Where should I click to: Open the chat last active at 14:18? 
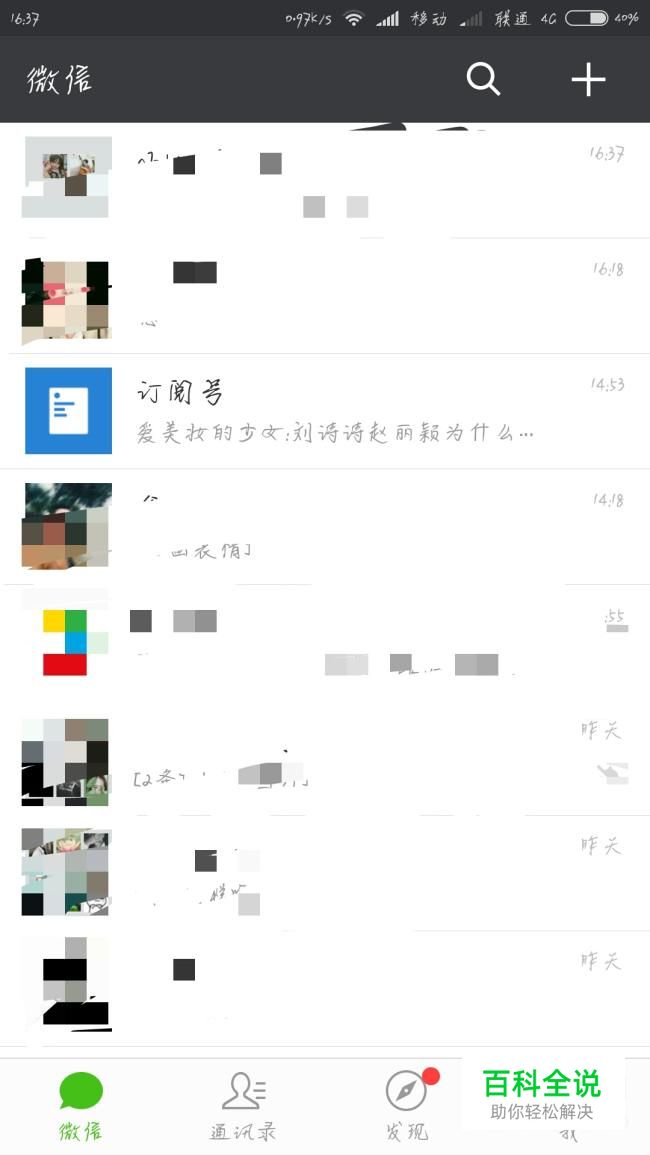[325, 526]
